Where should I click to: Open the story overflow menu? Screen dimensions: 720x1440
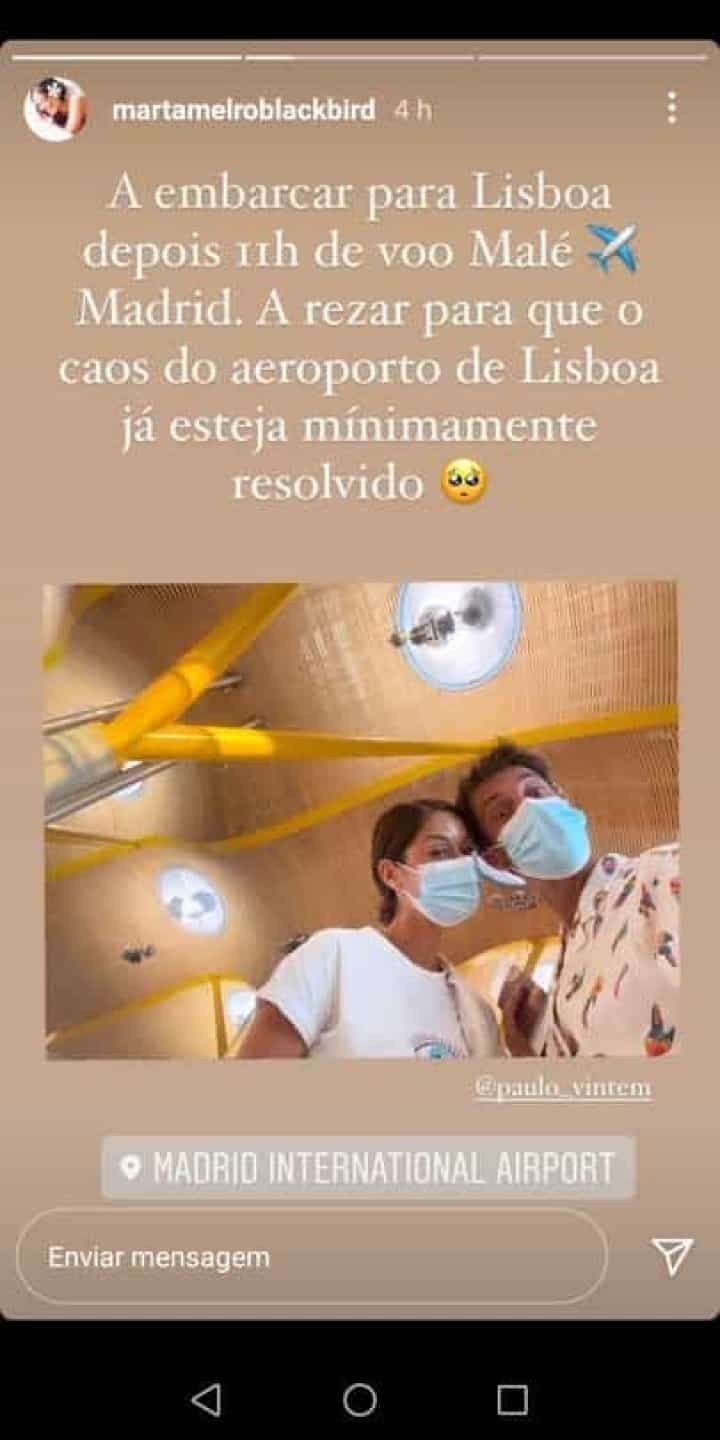tap(672, 108)
